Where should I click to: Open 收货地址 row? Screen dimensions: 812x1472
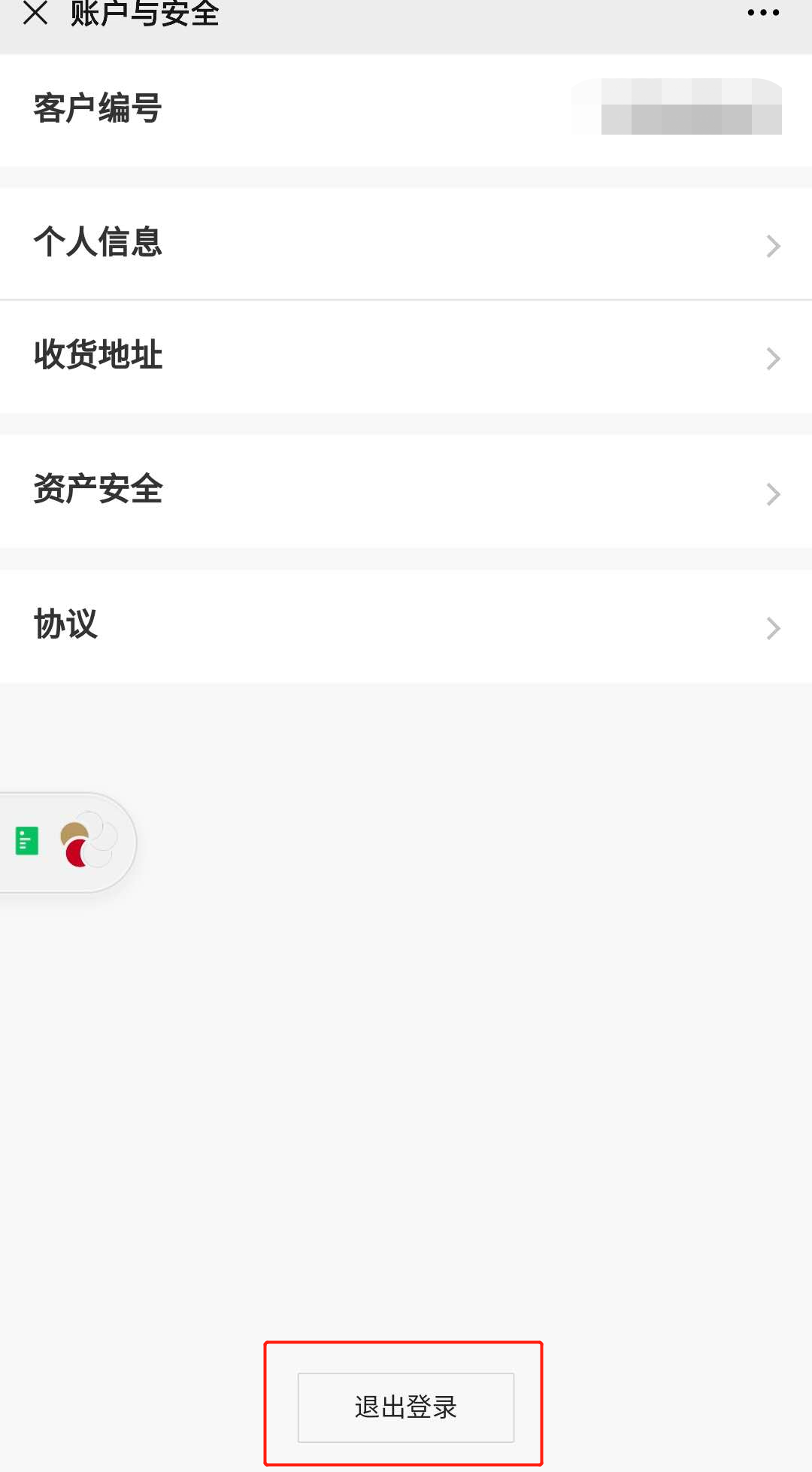[x=406, y=357]
